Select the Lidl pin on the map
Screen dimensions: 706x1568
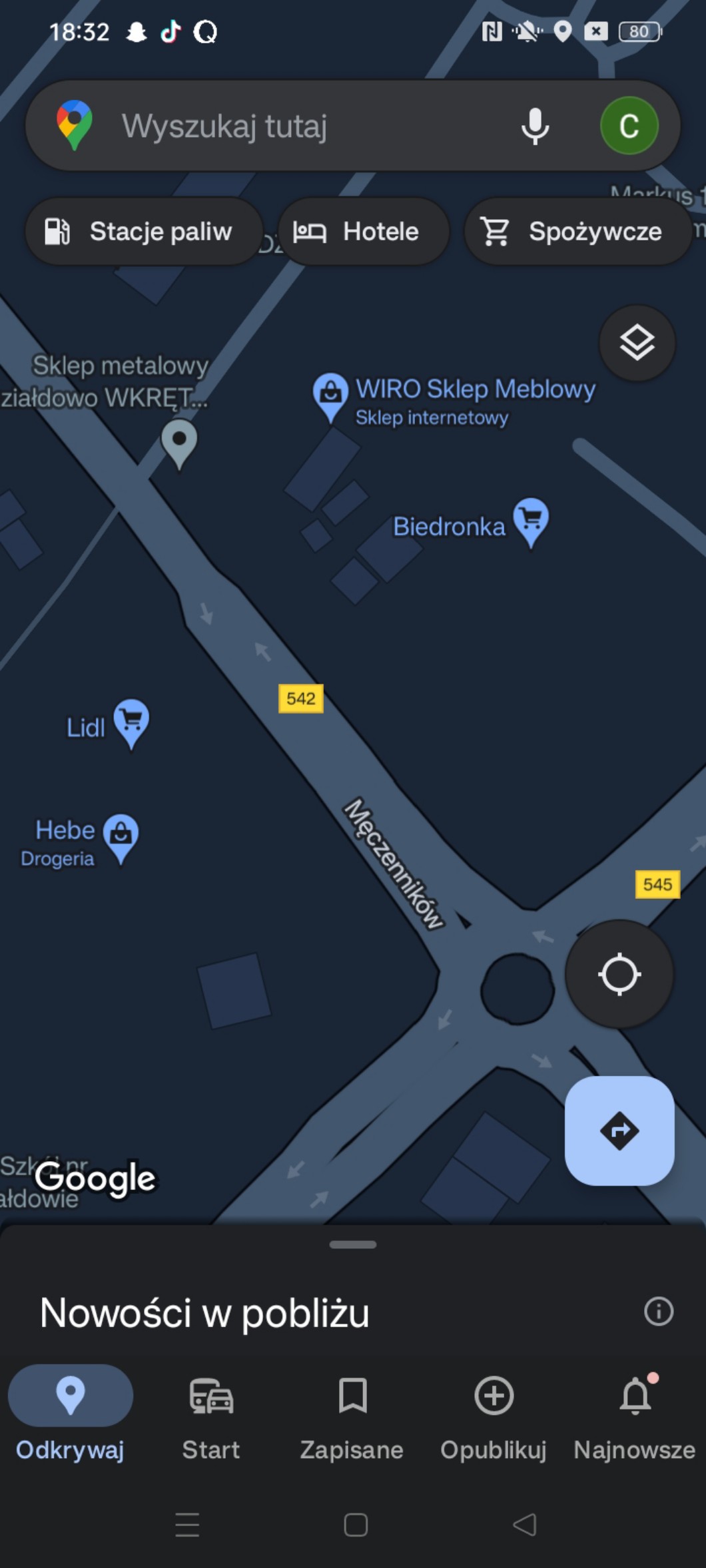click(x=131, y=721)
